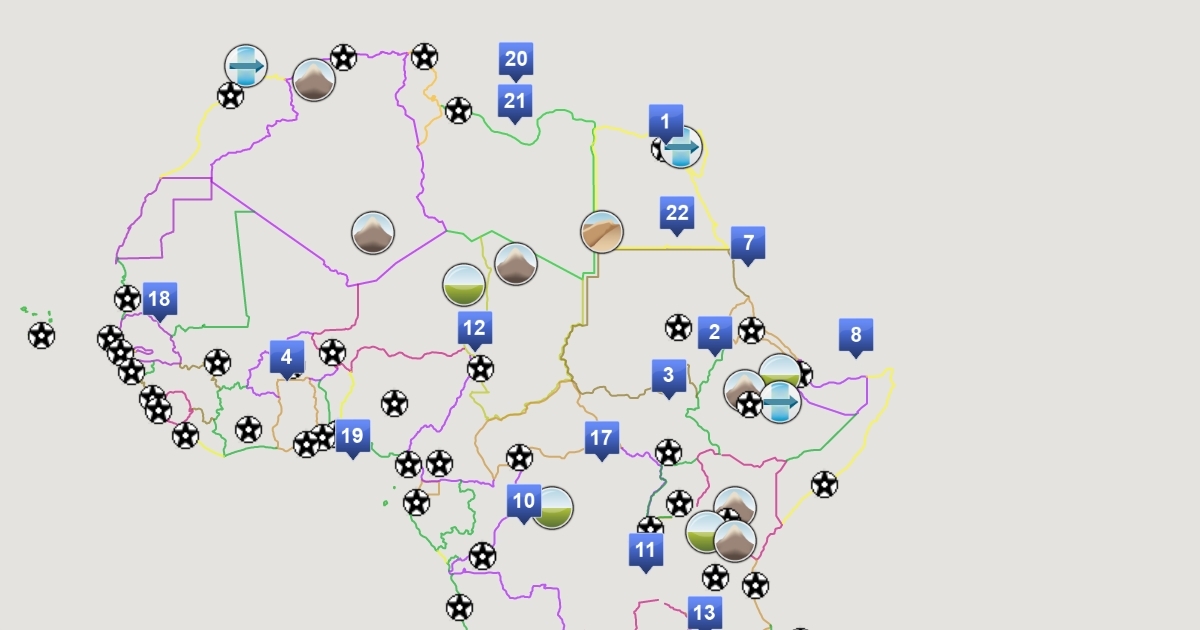Image resolution: width=1200 pixels, height=630 pixels.
Task: Open marker number 17
Action: click(601, 438)
